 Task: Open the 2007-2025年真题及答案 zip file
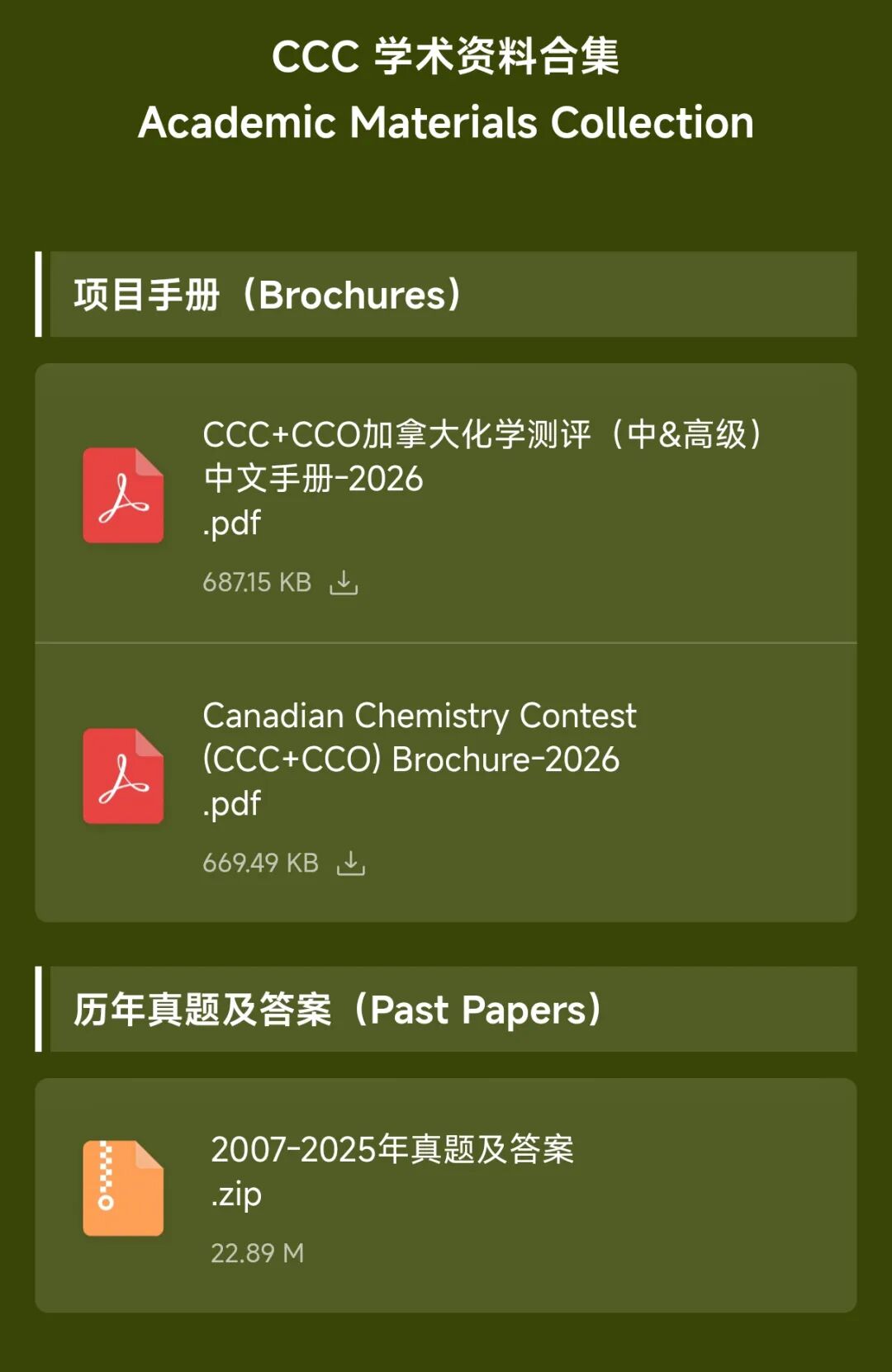392,1170
